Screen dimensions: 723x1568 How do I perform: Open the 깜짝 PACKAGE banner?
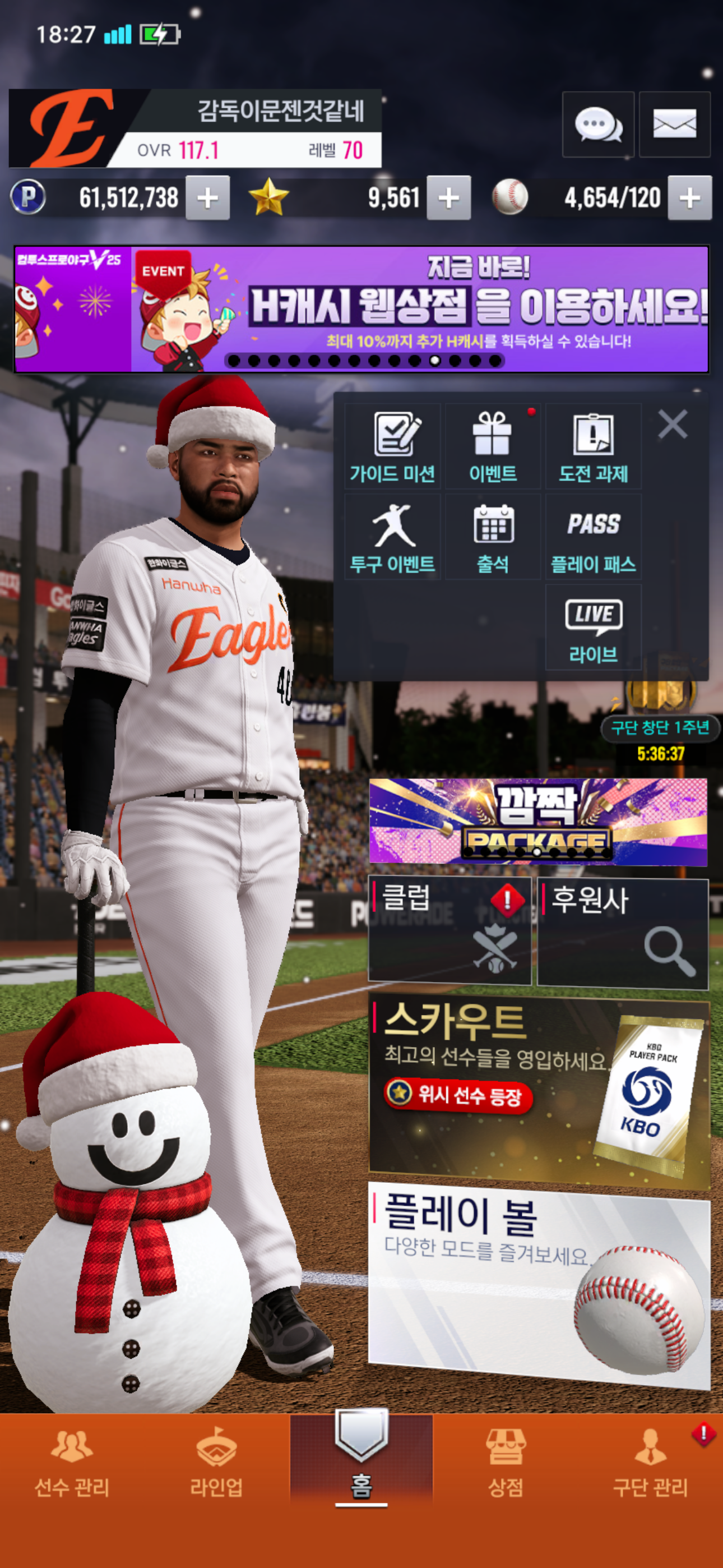(538, 821)
